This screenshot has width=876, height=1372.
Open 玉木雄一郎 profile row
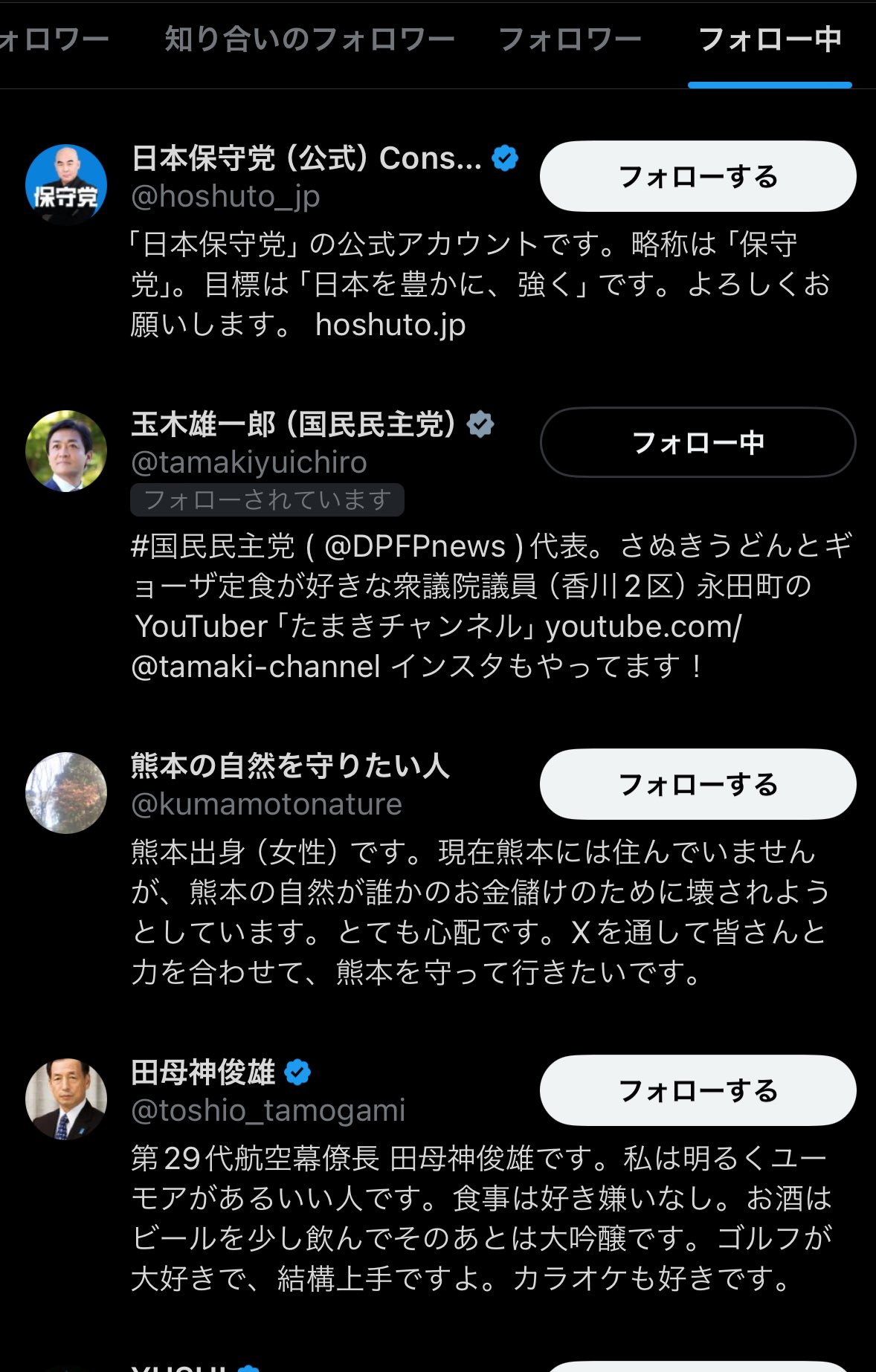[x=292, y=425]
